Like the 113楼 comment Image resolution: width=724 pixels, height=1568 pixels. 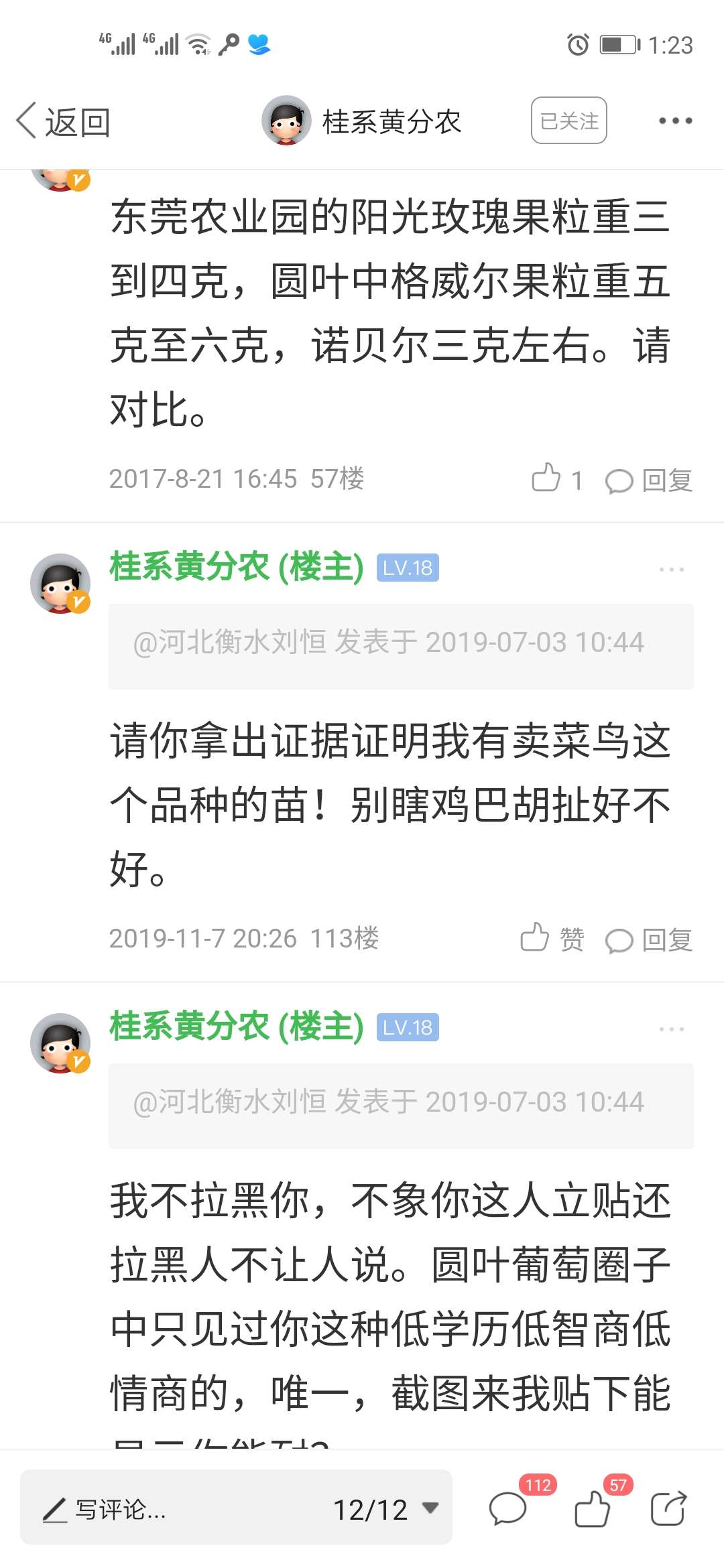[x=552, y=939]
